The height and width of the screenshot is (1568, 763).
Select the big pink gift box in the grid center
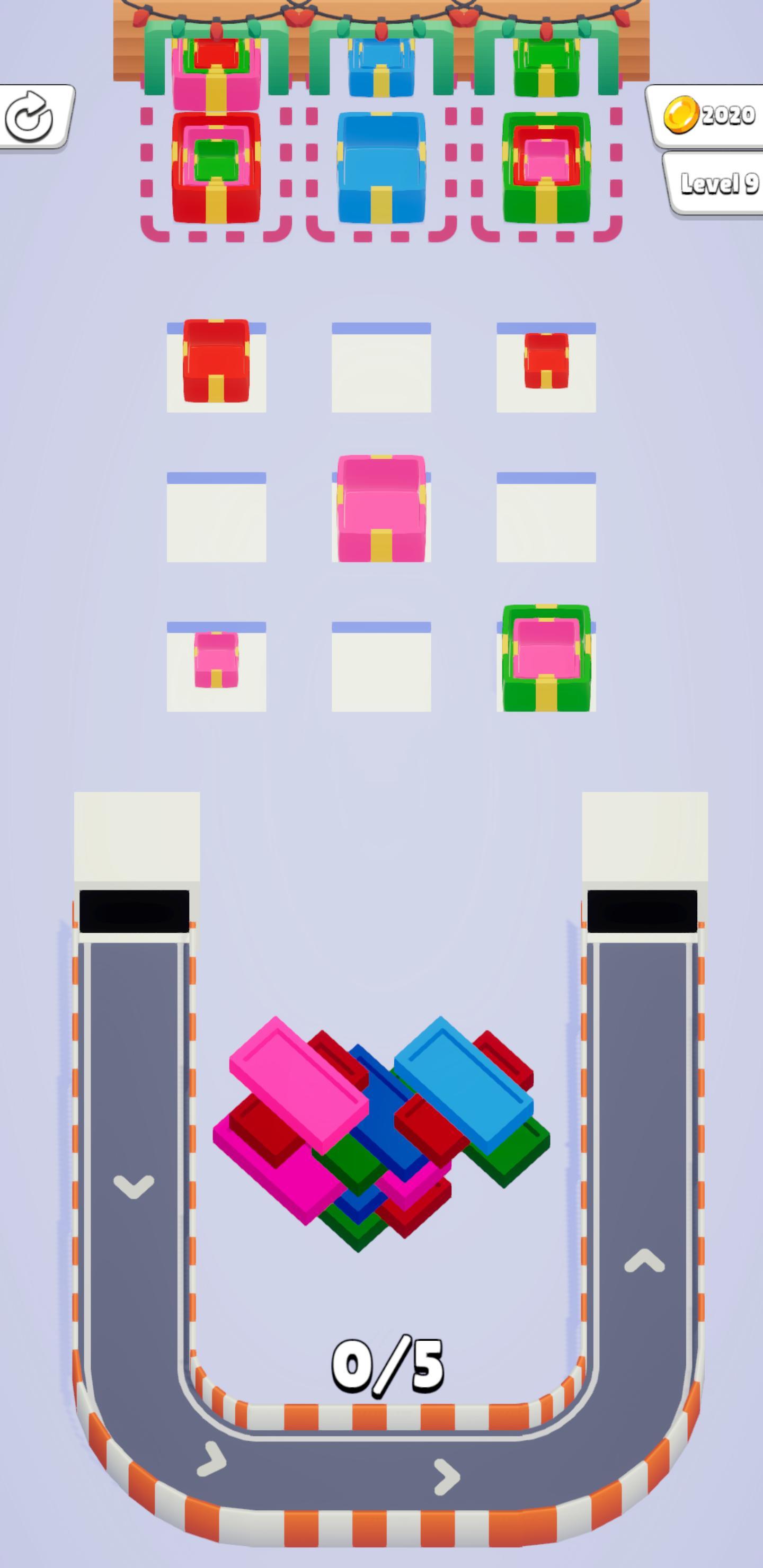[381, 508]
